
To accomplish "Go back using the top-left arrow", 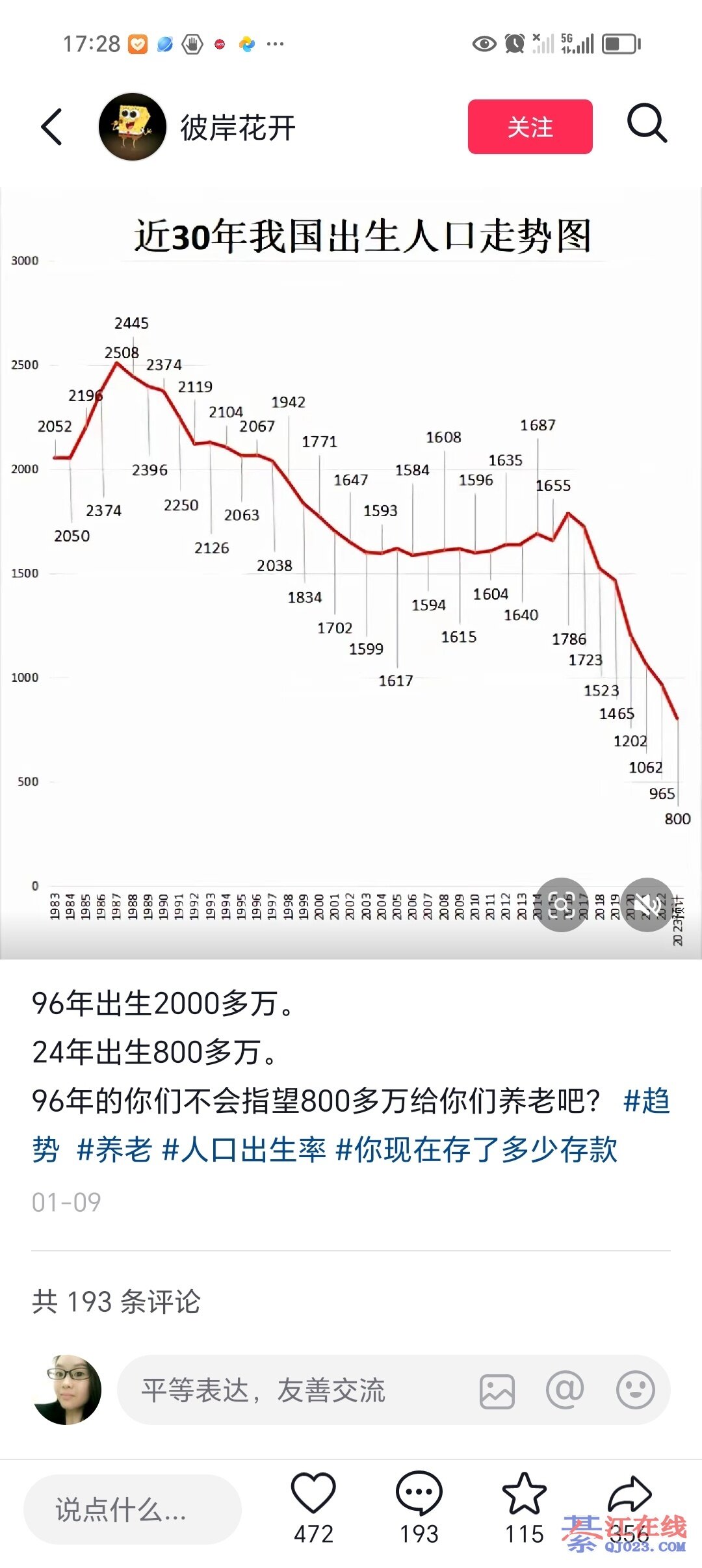I will click(x=52, y=127).
